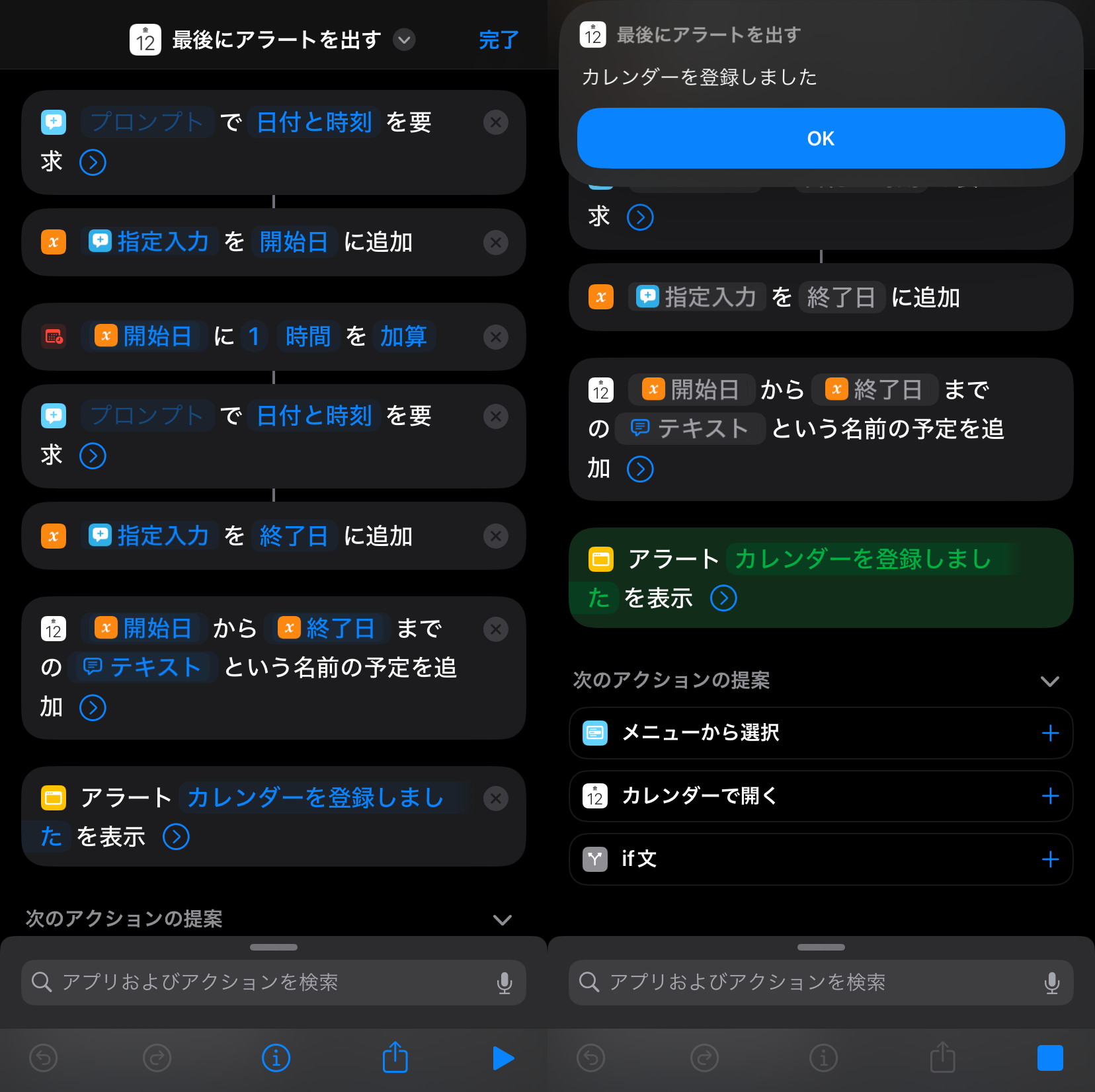The height and width of the screenshot is (1092, 1095).
Task: Add the if文 action
Action: coord(1049,859)
